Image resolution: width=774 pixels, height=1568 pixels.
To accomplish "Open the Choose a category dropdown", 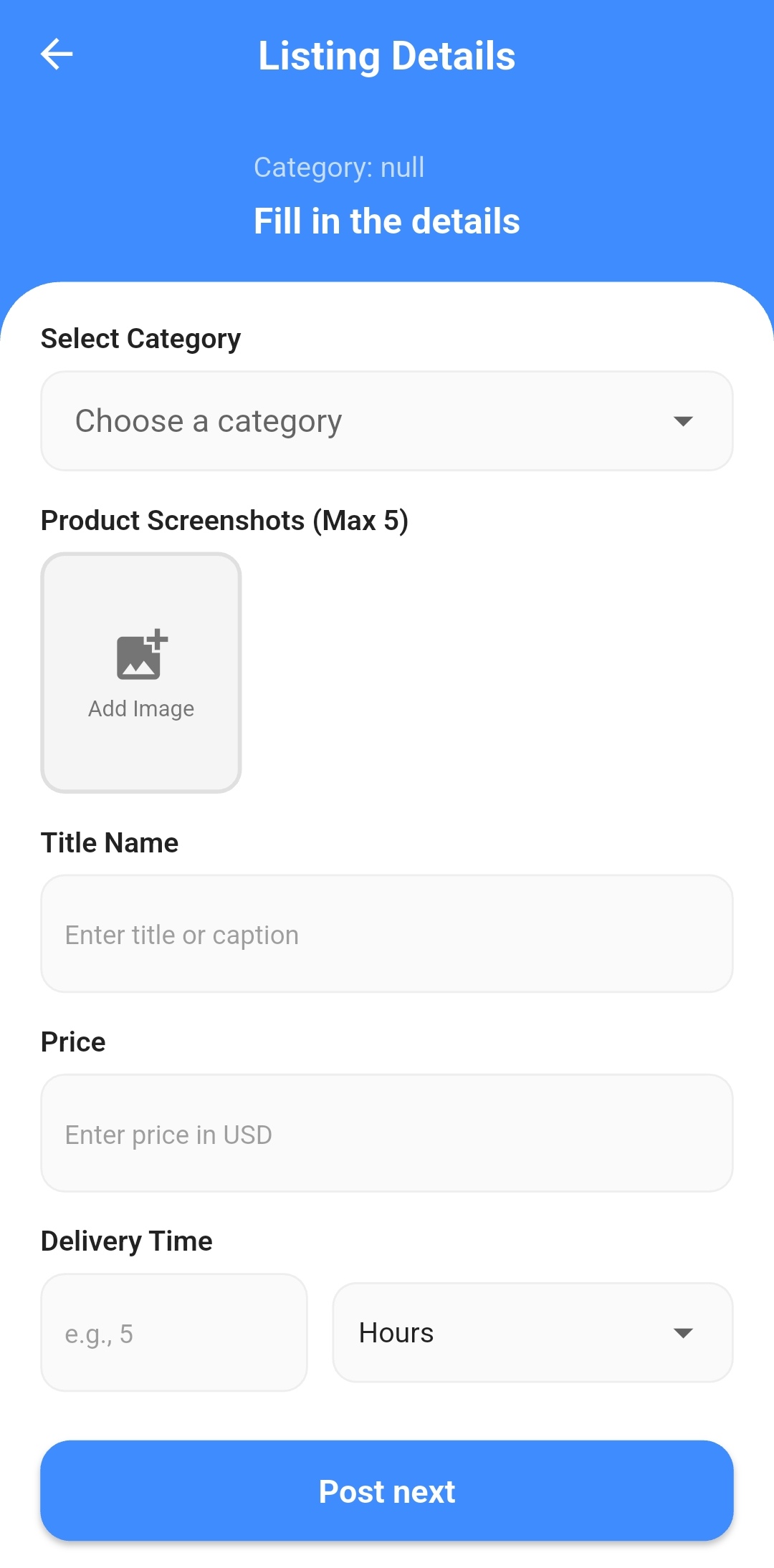I will point(387,421).
